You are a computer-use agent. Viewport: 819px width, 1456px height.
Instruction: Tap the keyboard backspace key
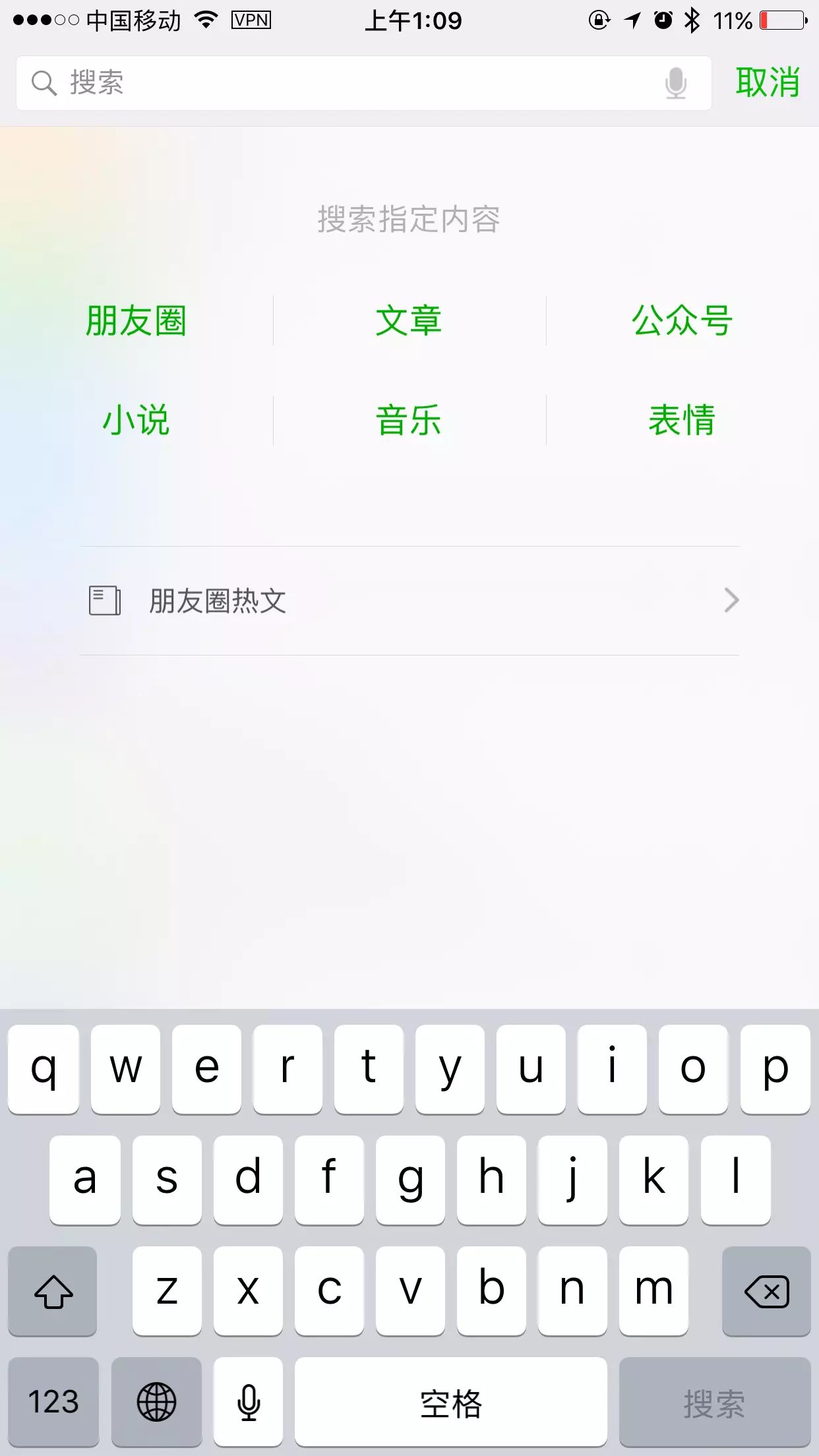[766, 1291]
